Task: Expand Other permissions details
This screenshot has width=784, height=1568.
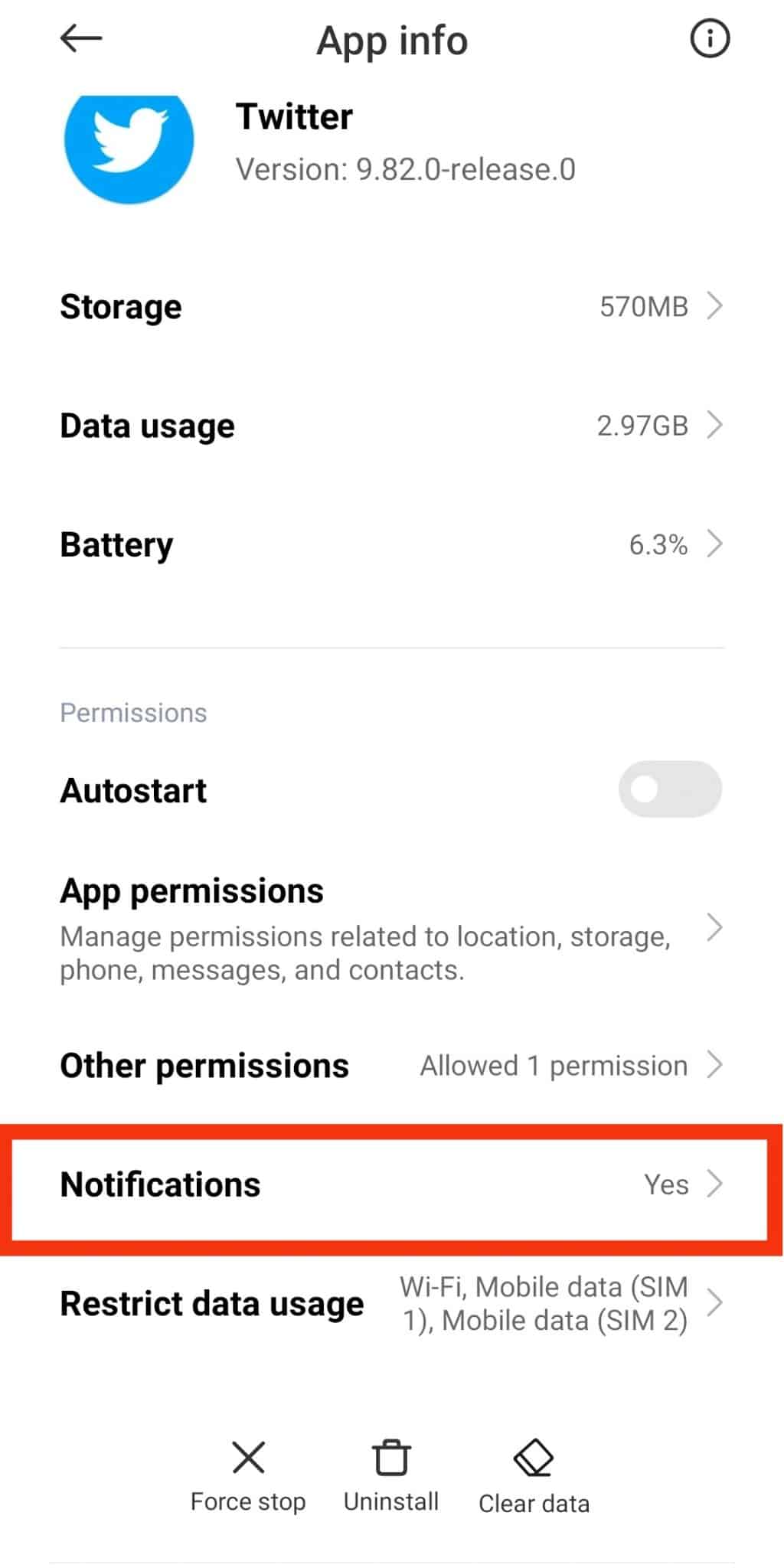Action: pyautogui.click(x=392, y=1065)
